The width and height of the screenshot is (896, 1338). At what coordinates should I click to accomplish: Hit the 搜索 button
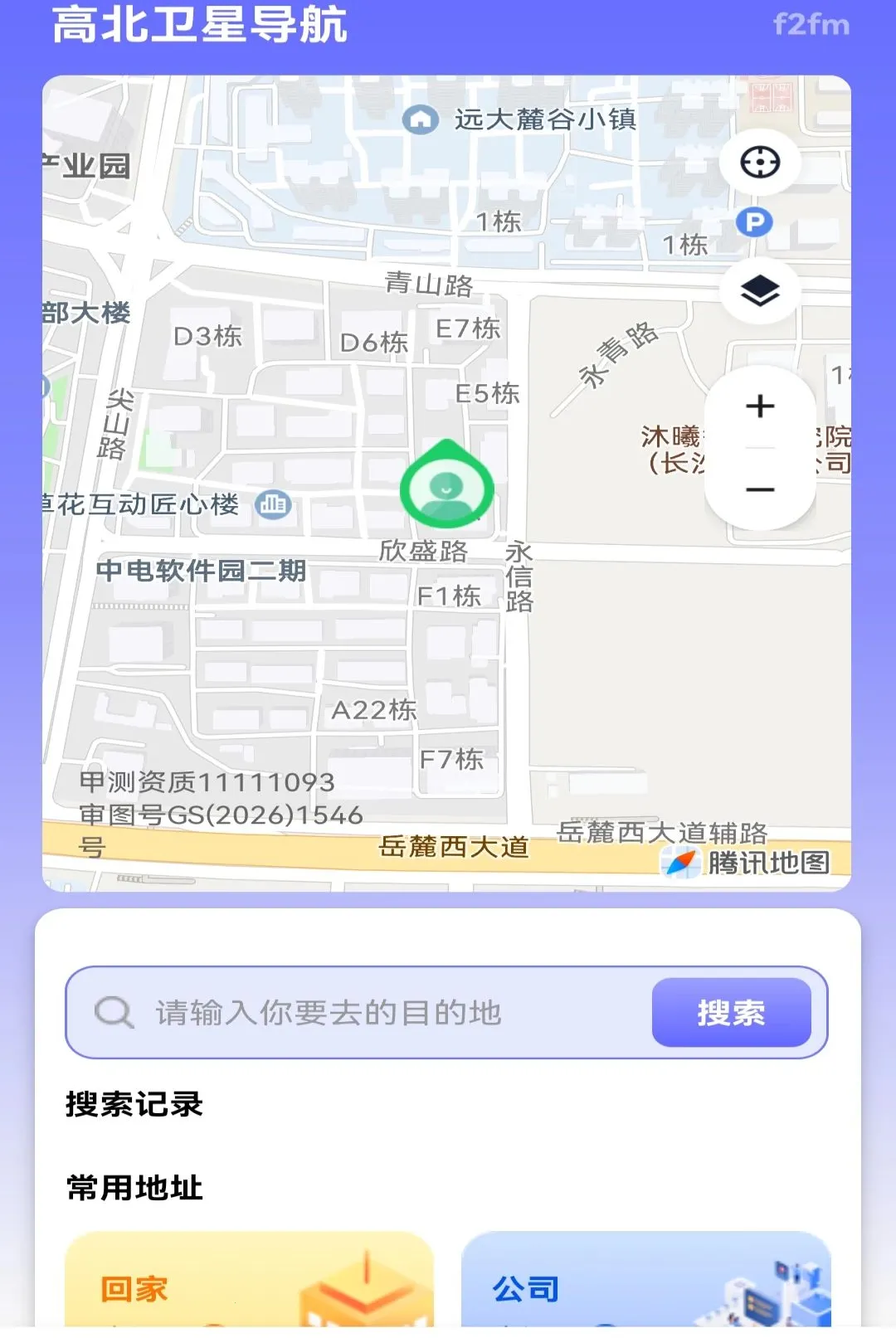click(731, 1012)
